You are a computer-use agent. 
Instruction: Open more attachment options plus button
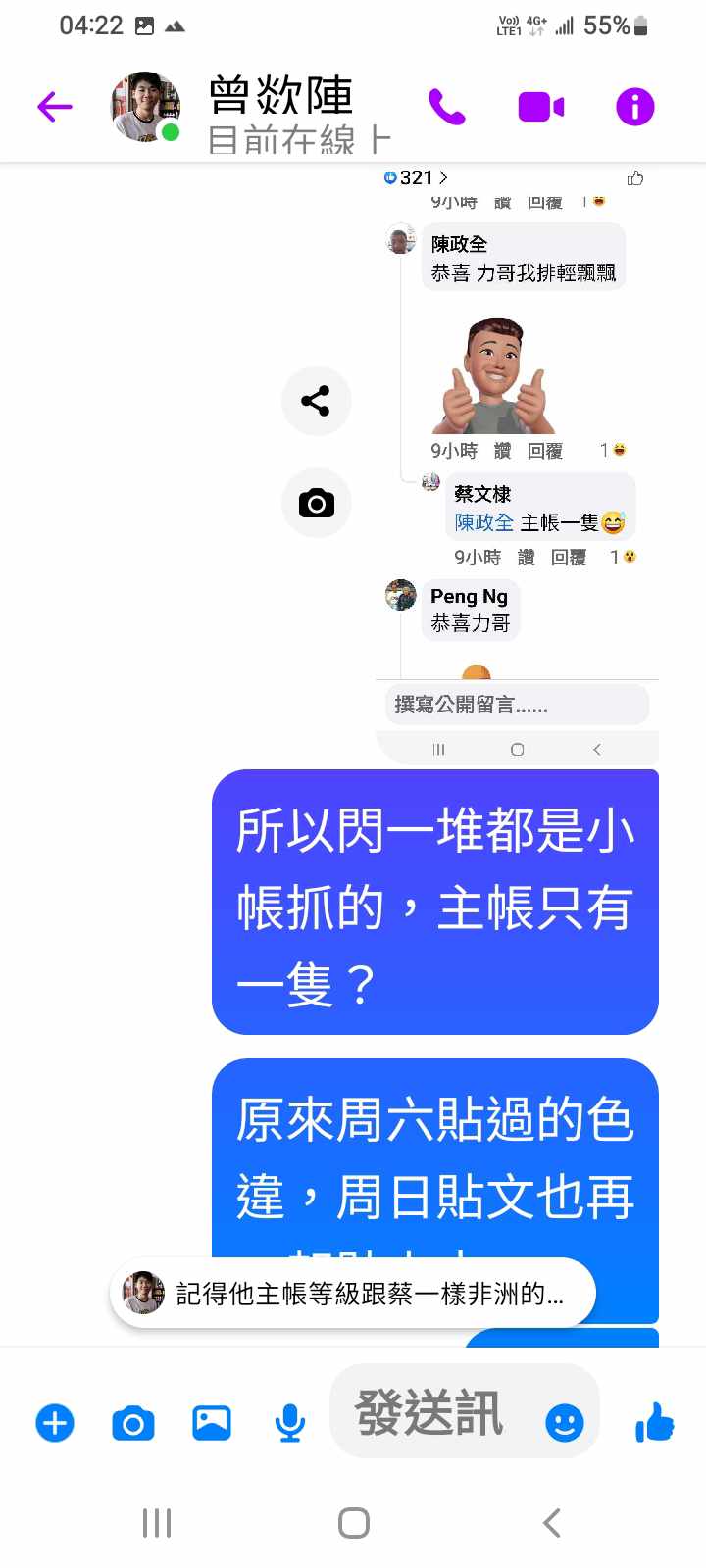pyautogui.click(x=55, y=1423)
